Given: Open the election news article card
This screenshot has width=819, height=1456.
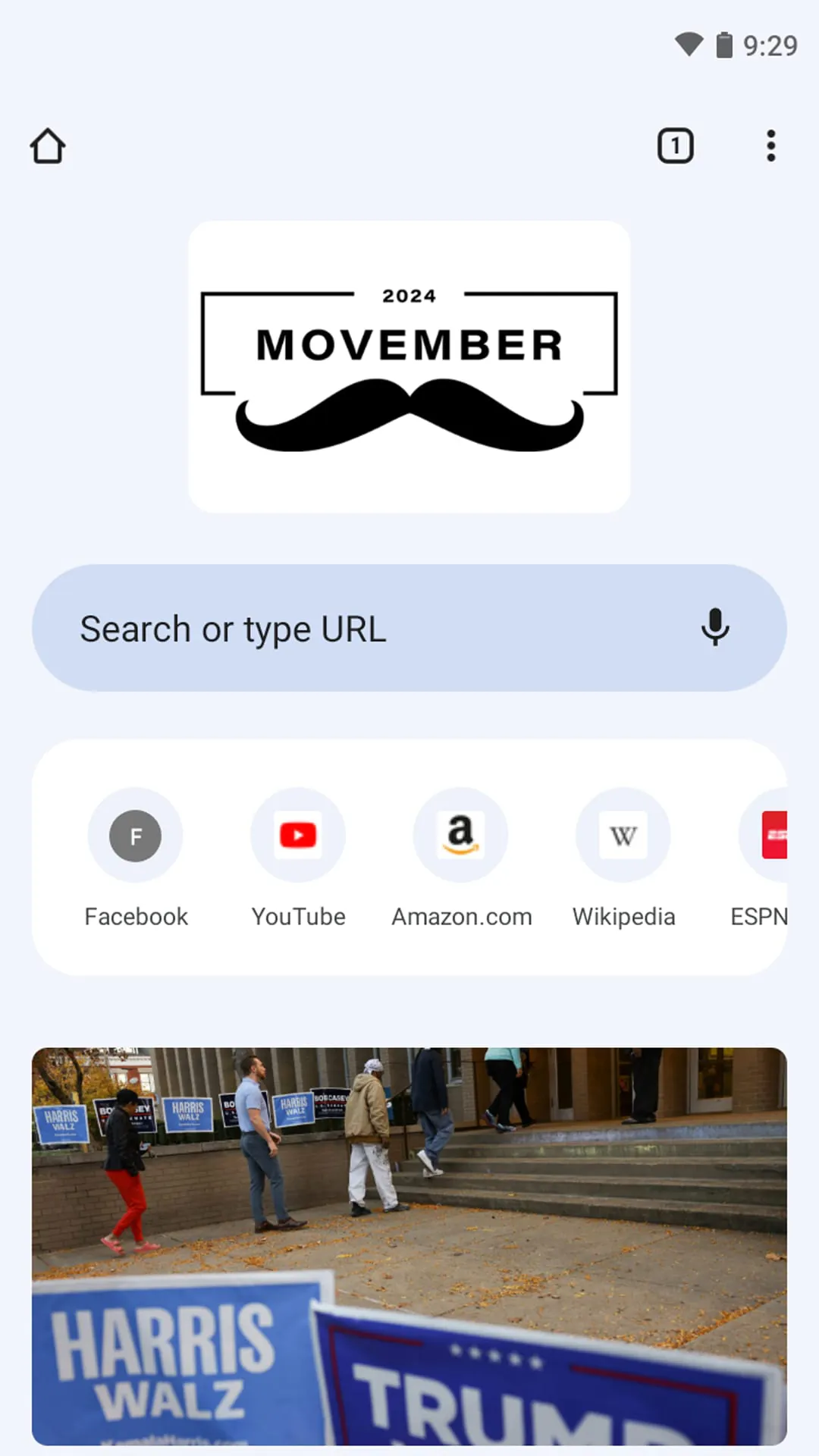Looking at the screenshot, I should click(x=409, y=1244).
